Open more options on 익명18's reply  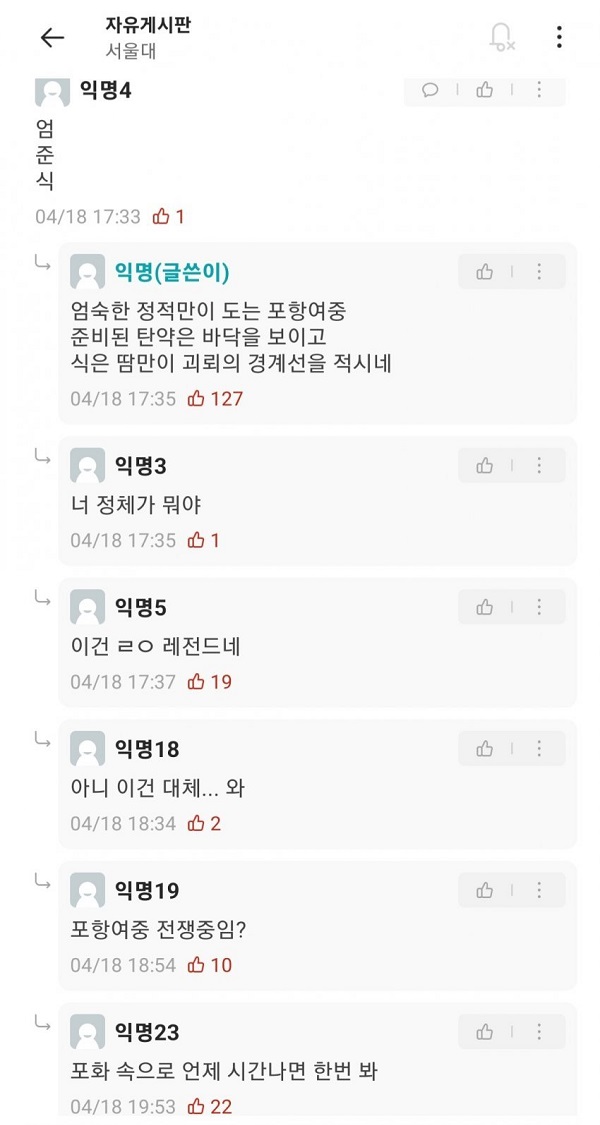click(x=539, y=748)
